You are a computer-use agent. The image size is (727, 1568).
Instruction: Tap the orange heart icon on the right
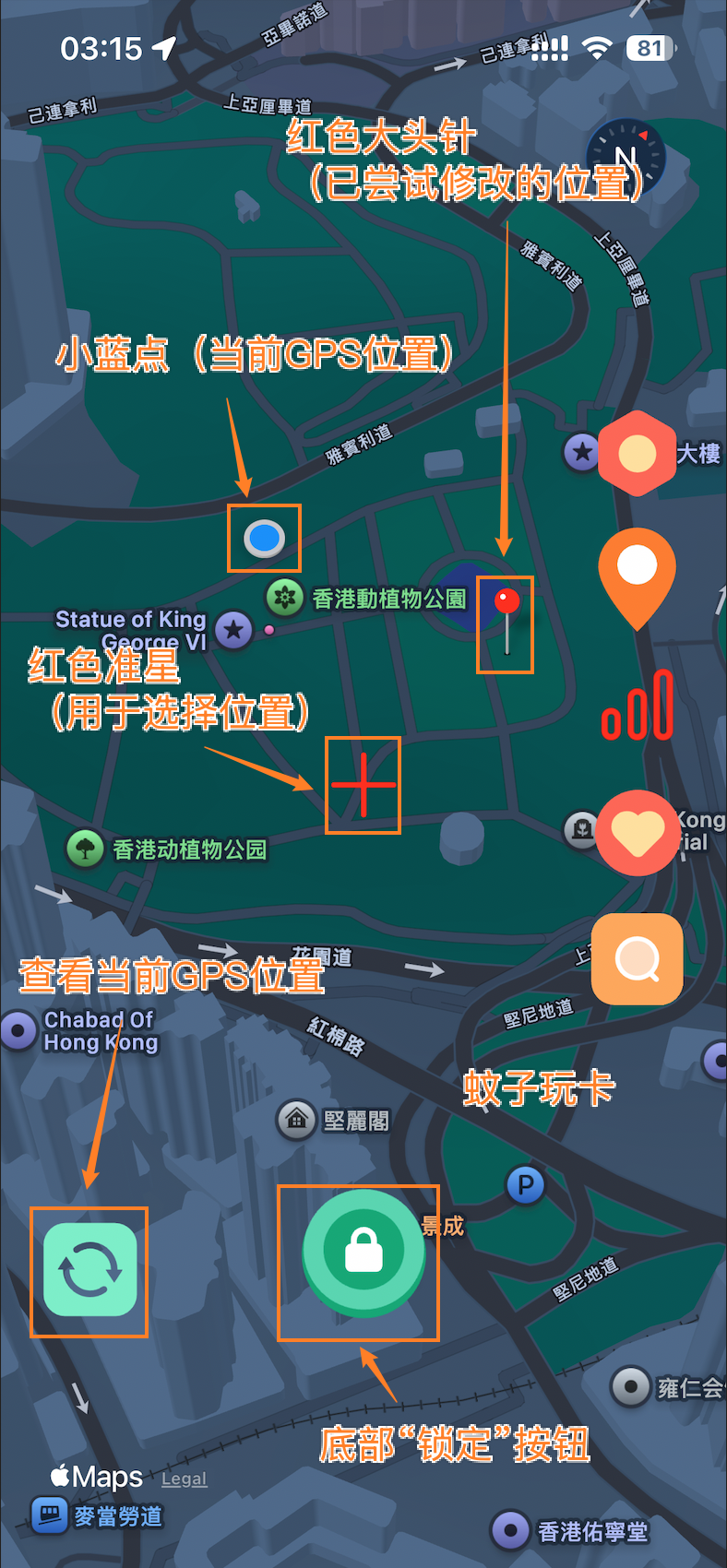(x=637, y=833)
